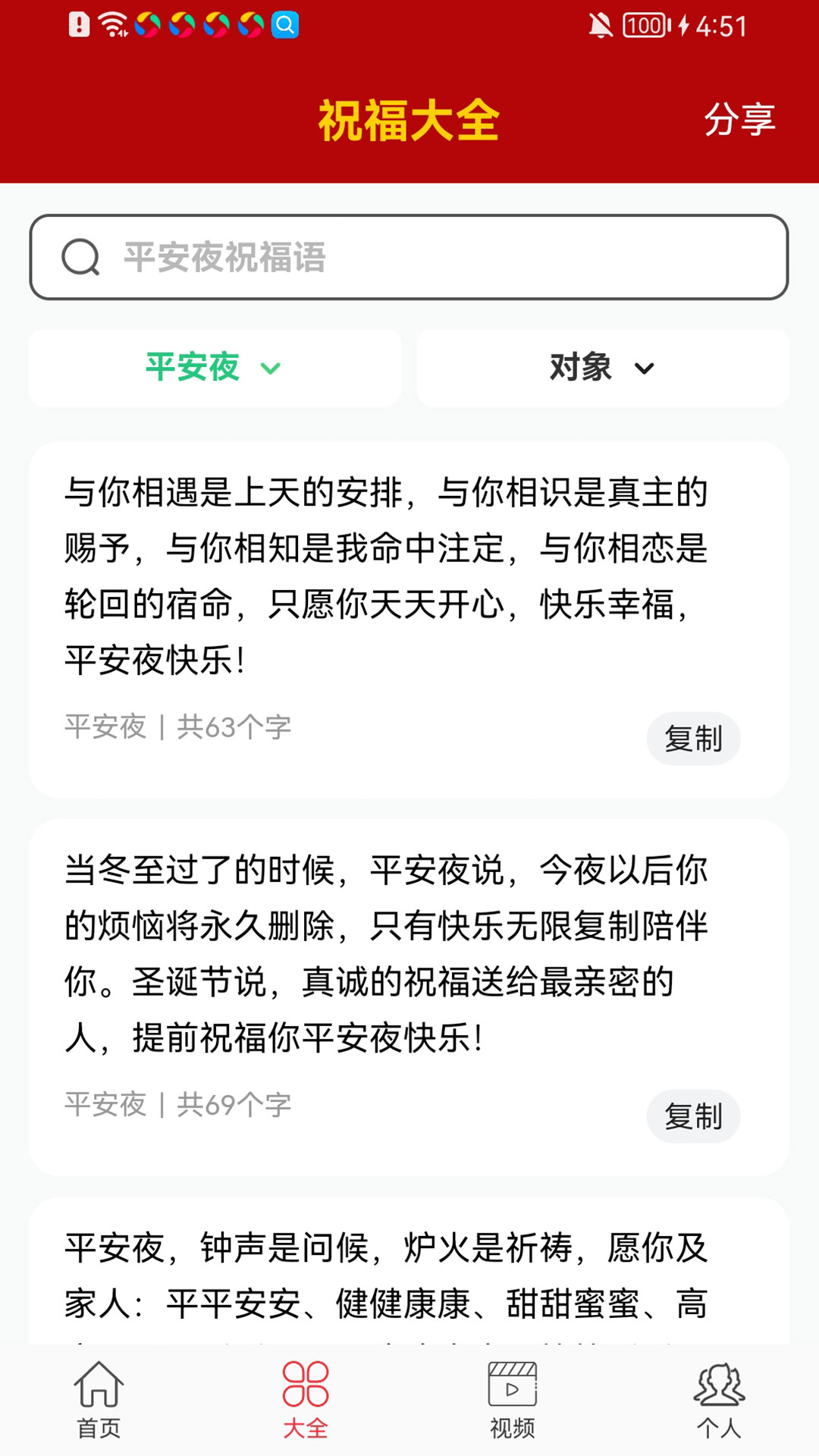819x1456 pixels.
Task: Open the 平安夜祝福语 search box
Action: 409,257
